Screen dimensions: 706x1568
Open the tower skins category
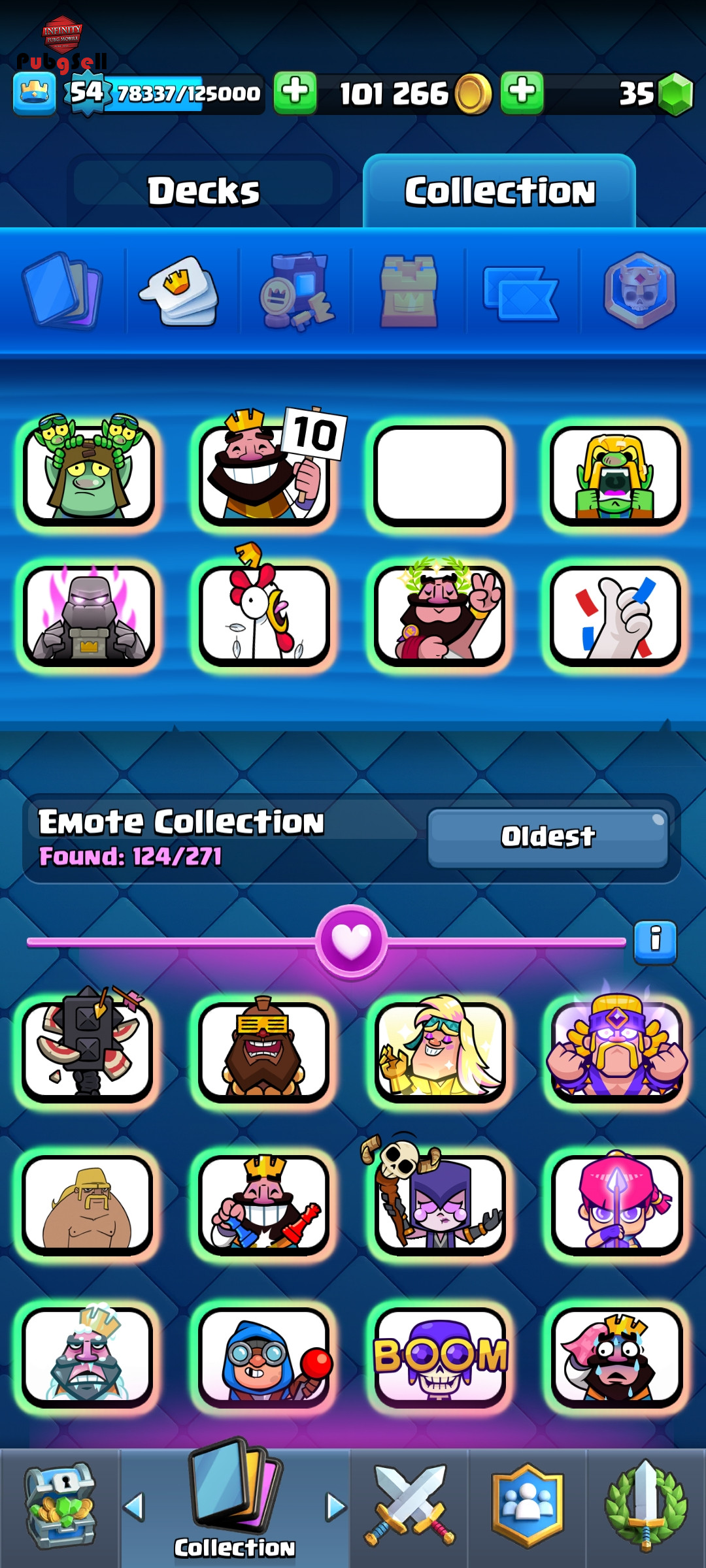pos(409,291)
